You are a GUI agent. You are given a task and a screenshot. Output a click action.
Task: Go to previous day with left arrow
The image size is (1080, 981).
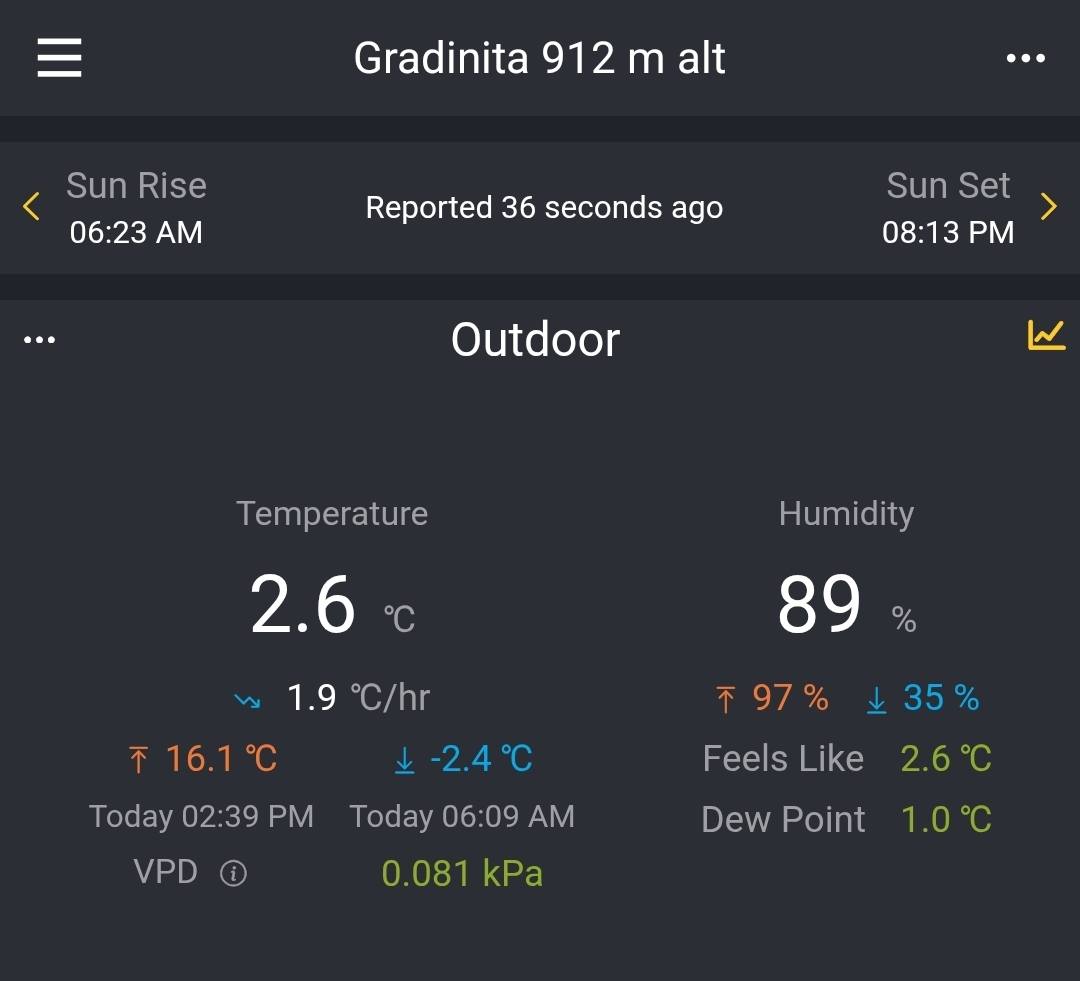pos(31,207)
